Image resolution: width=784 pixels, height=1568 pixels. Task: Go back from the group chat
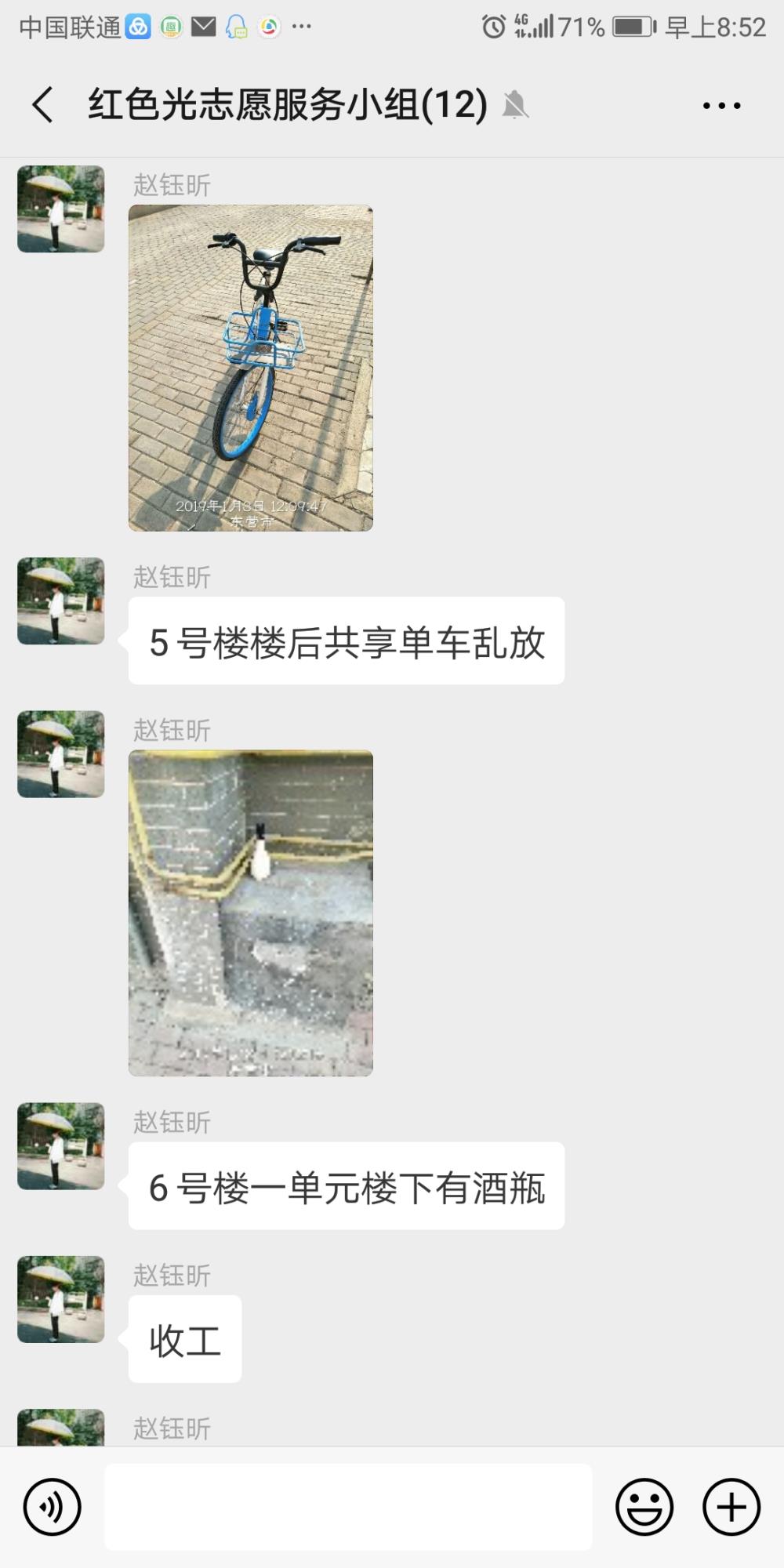pyautogui.click(x=43, y=105)
